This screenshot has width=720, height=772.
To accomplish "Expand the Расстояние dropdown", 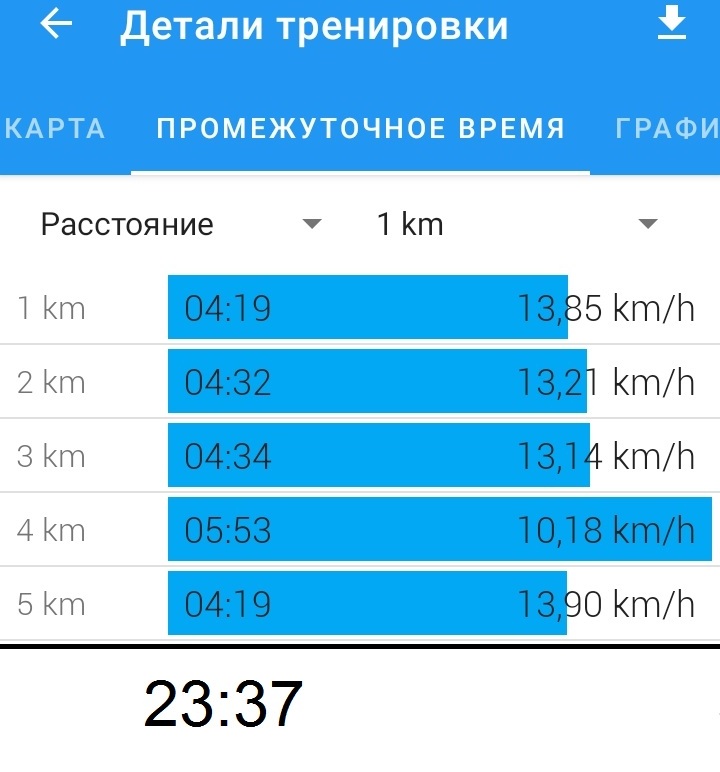I will point(181,224).
